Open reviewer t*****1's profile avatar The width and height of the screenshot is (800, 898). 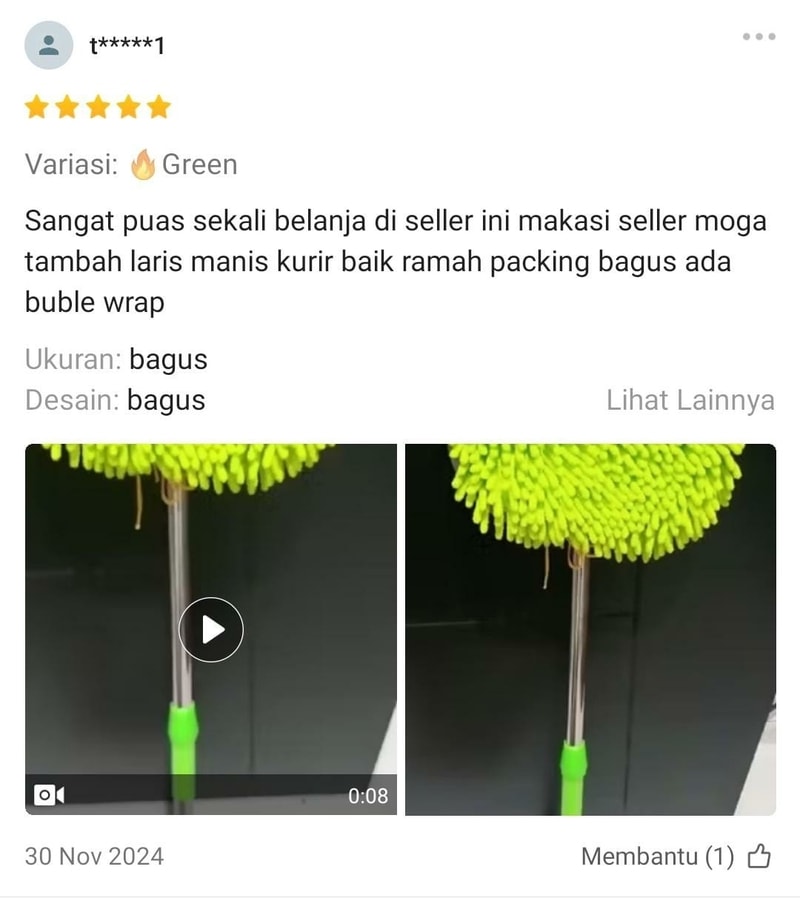(x=48, y=45)
